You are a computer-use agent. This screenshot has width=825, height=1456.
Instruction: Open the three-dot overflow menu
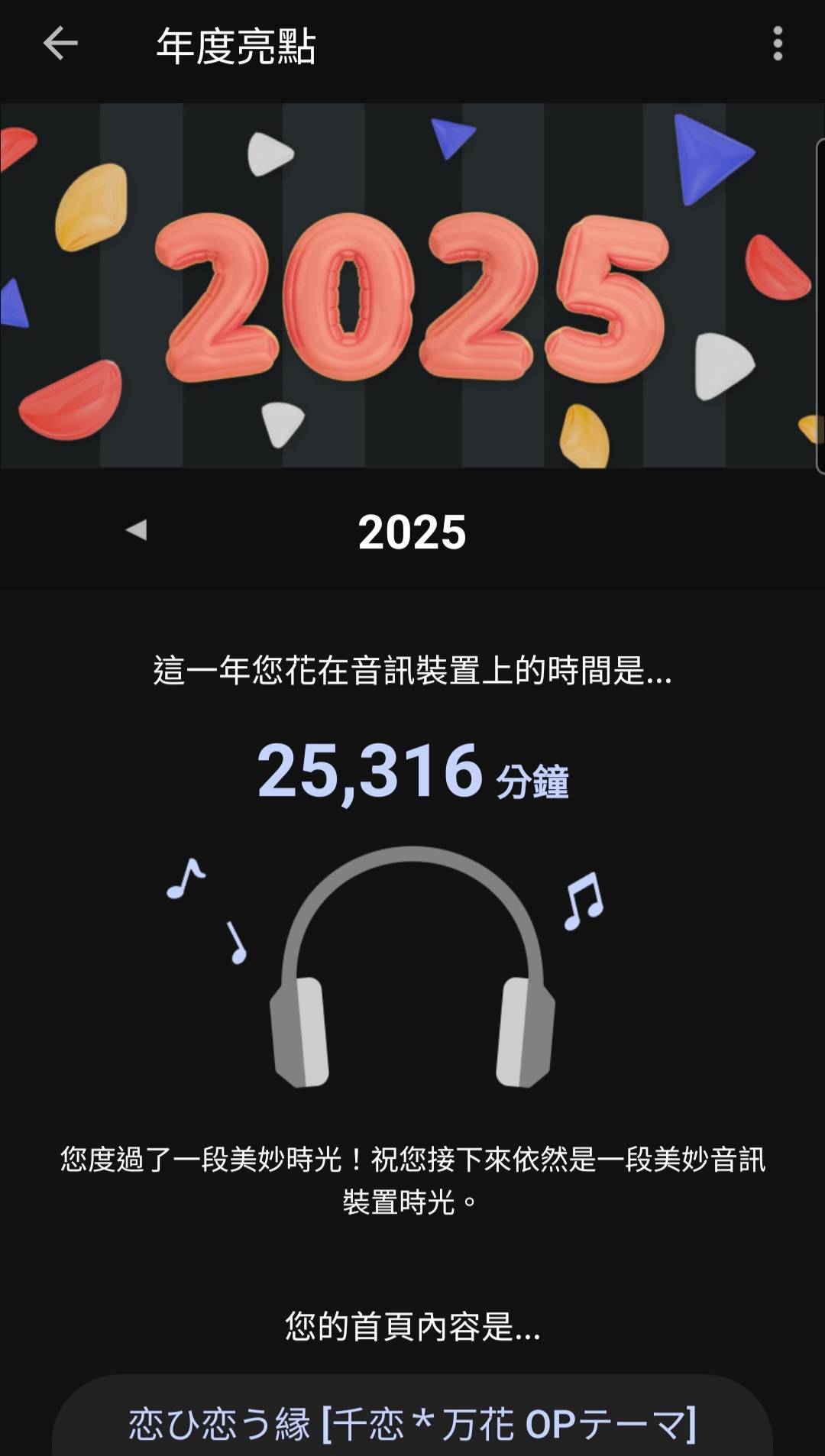click(x=778, y=44)
